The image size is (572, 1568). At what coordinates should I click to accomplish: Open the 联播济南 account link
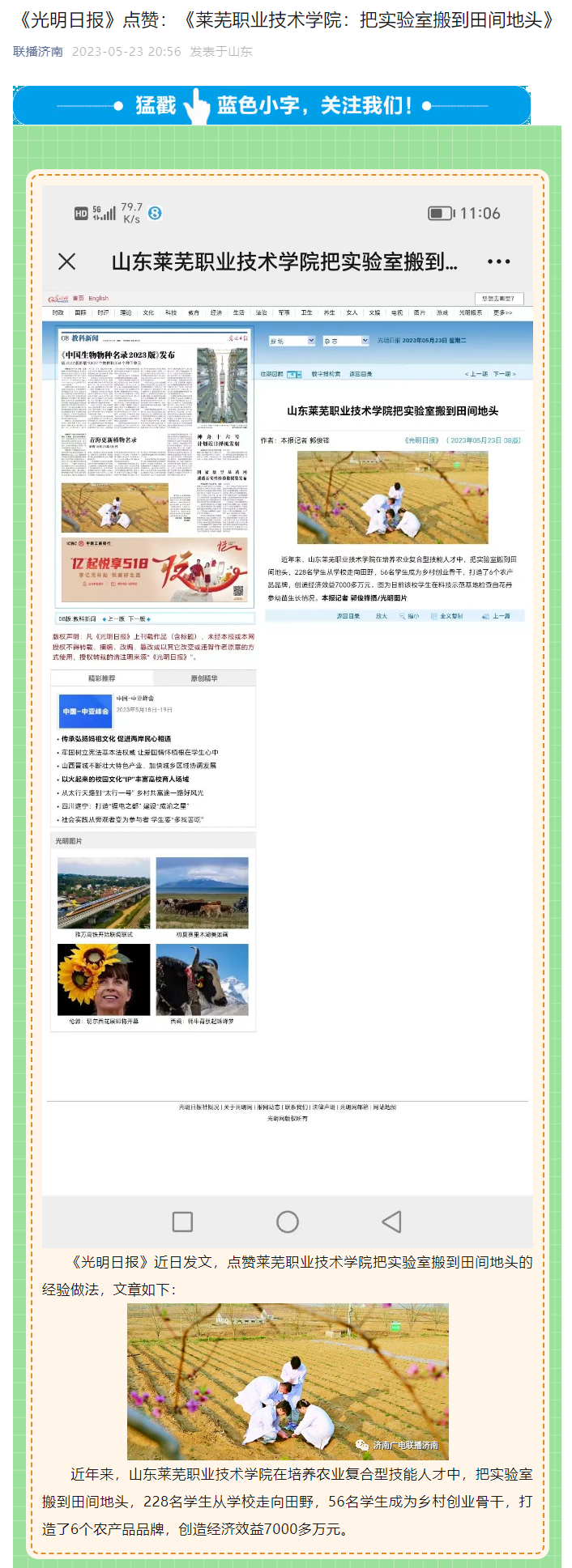(38, 52)
